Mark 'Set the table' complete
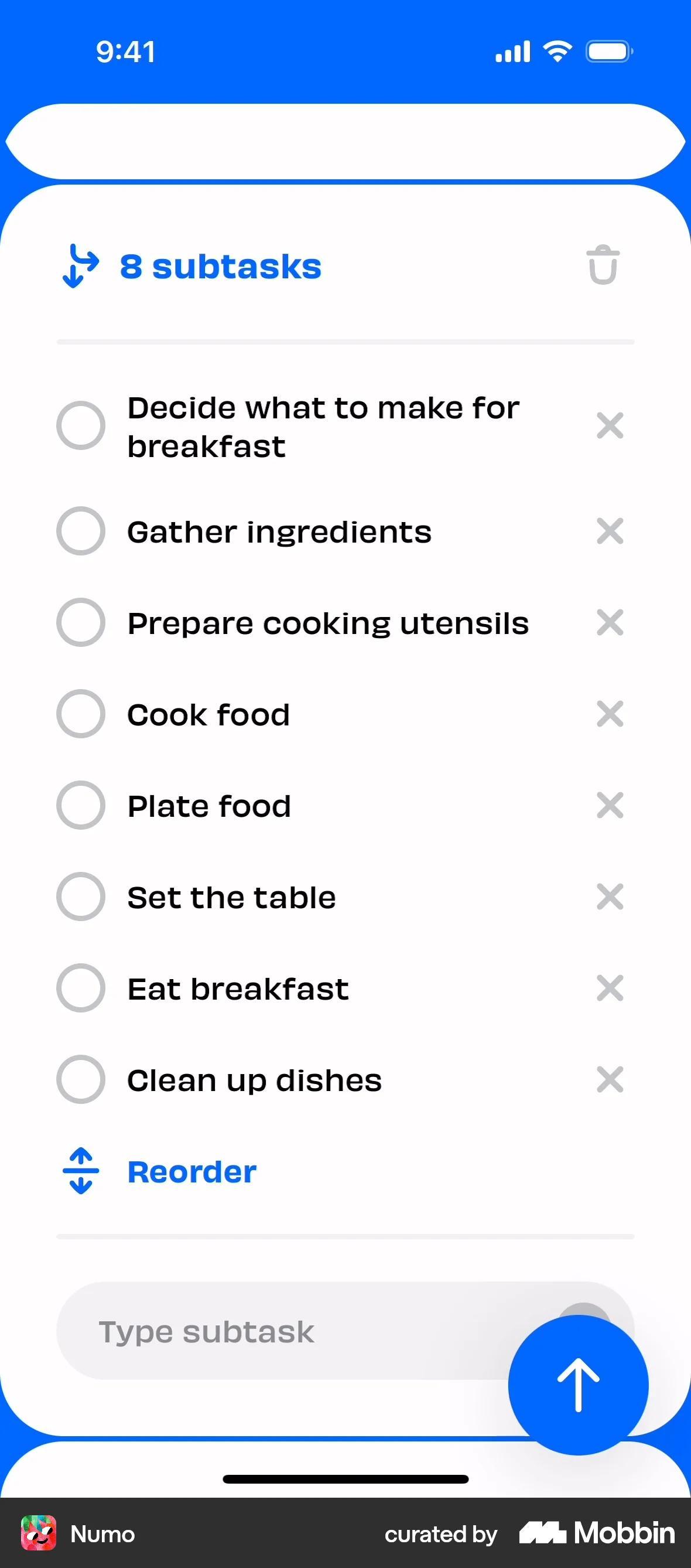Screen dimensions: 691x1568 click(x=81, y=897)
